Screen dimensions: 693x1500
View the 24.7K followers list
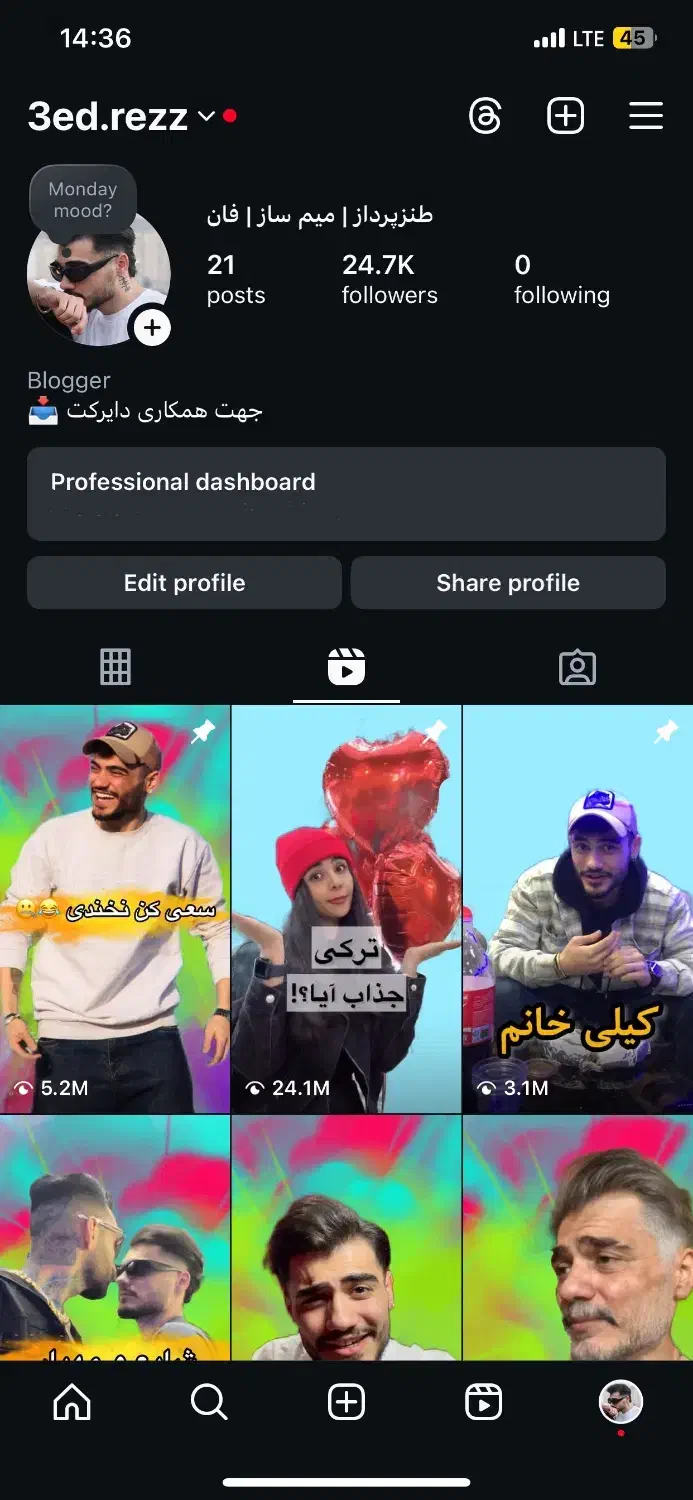(x=389, y=279)
